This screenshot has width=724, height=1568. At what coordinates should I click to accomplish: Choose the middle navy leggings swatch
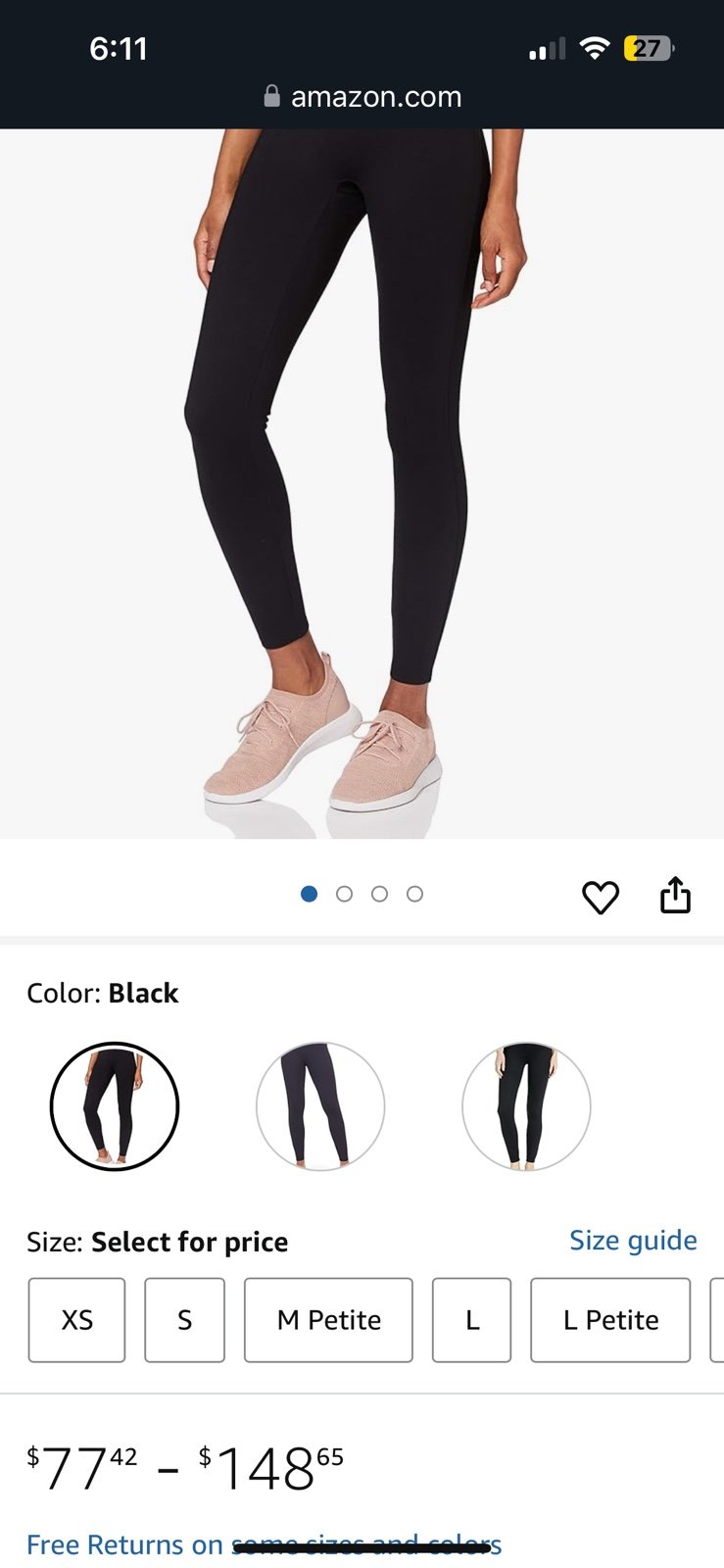320,1106
